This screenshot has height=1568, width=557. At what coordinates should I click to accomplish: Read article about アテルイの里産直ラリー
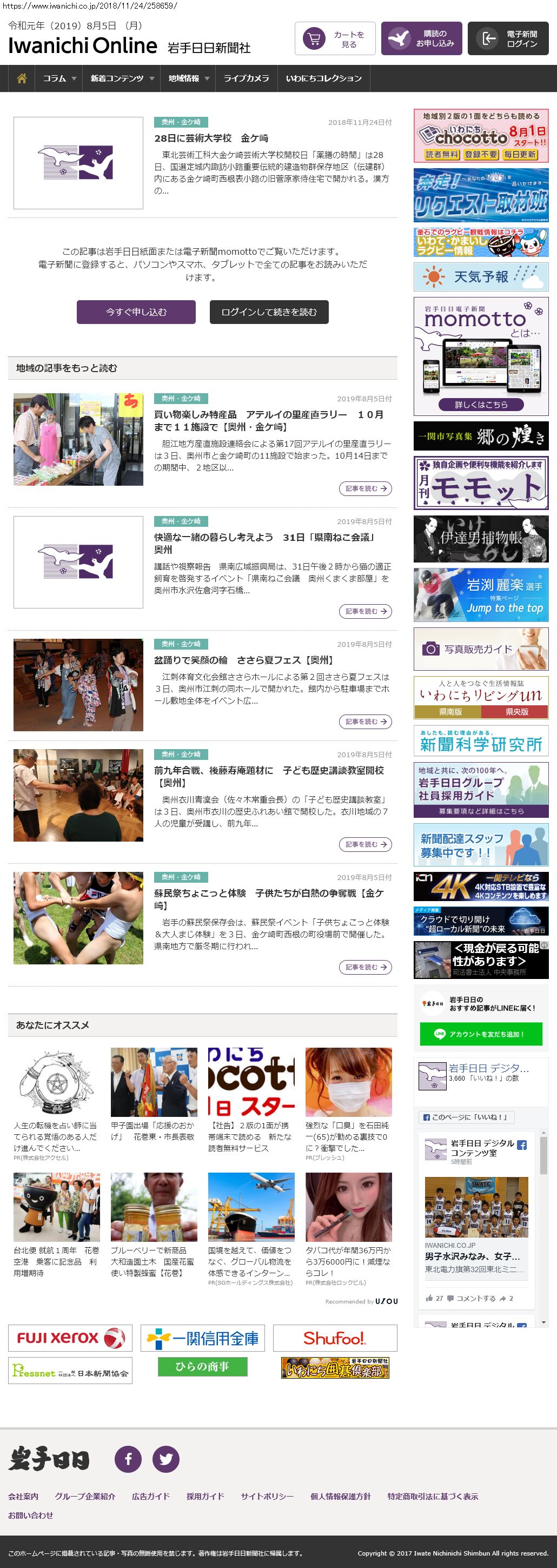pyautogui.click(x=268, y=421)
